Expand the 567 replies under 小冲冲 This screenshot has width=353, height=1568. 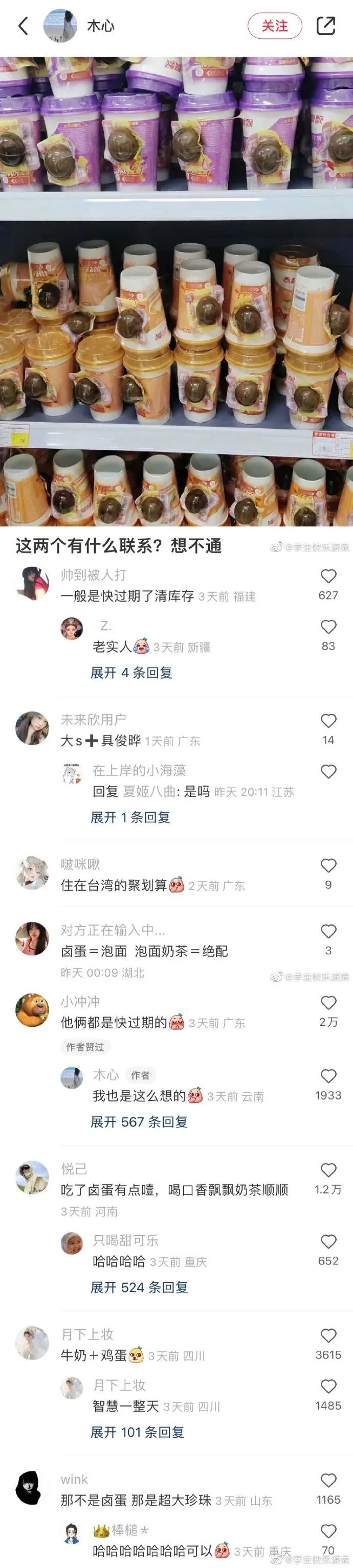point(139,1121)
